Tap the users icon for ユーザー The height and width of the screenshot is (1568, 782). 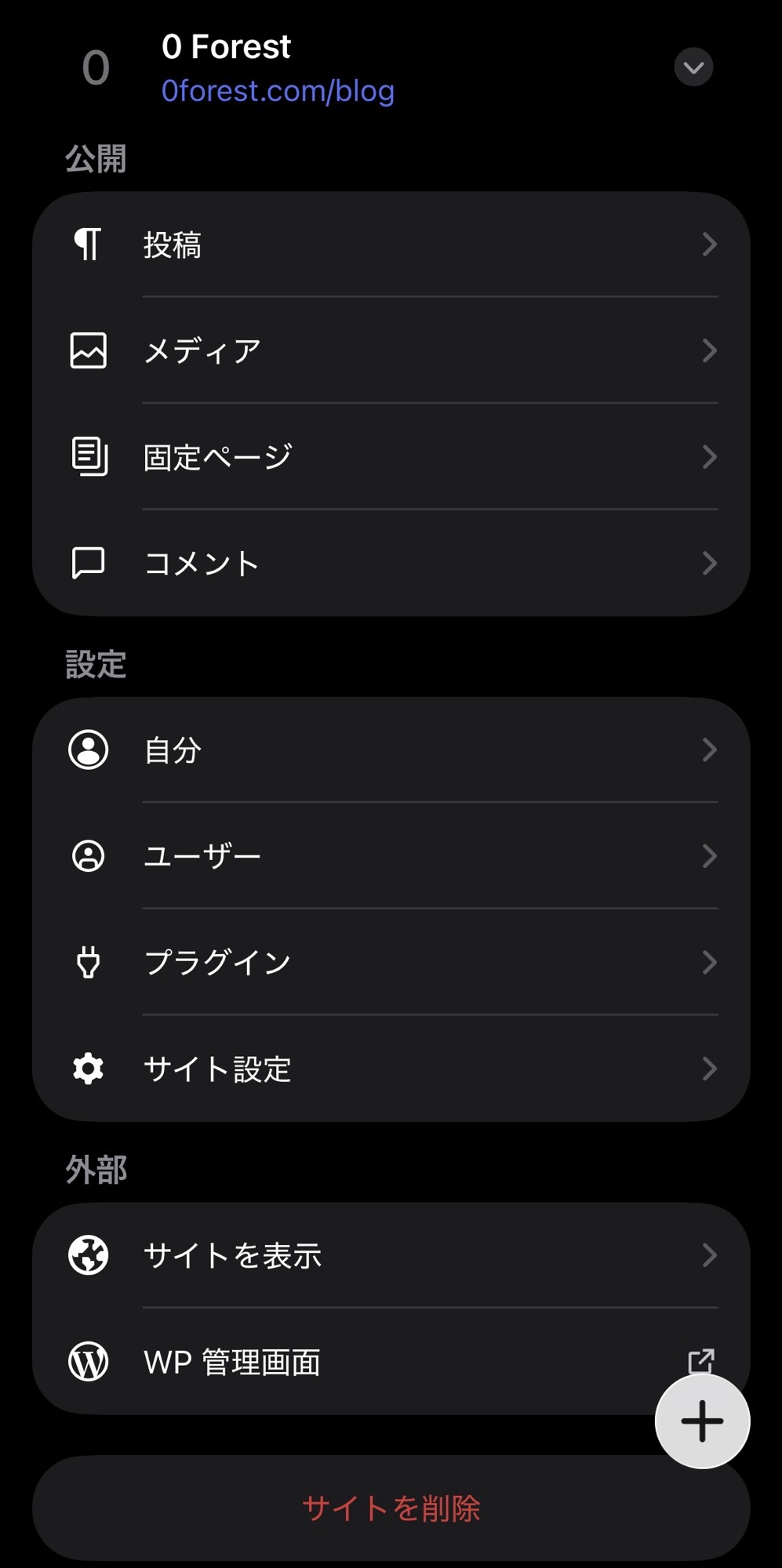point(87,855)
